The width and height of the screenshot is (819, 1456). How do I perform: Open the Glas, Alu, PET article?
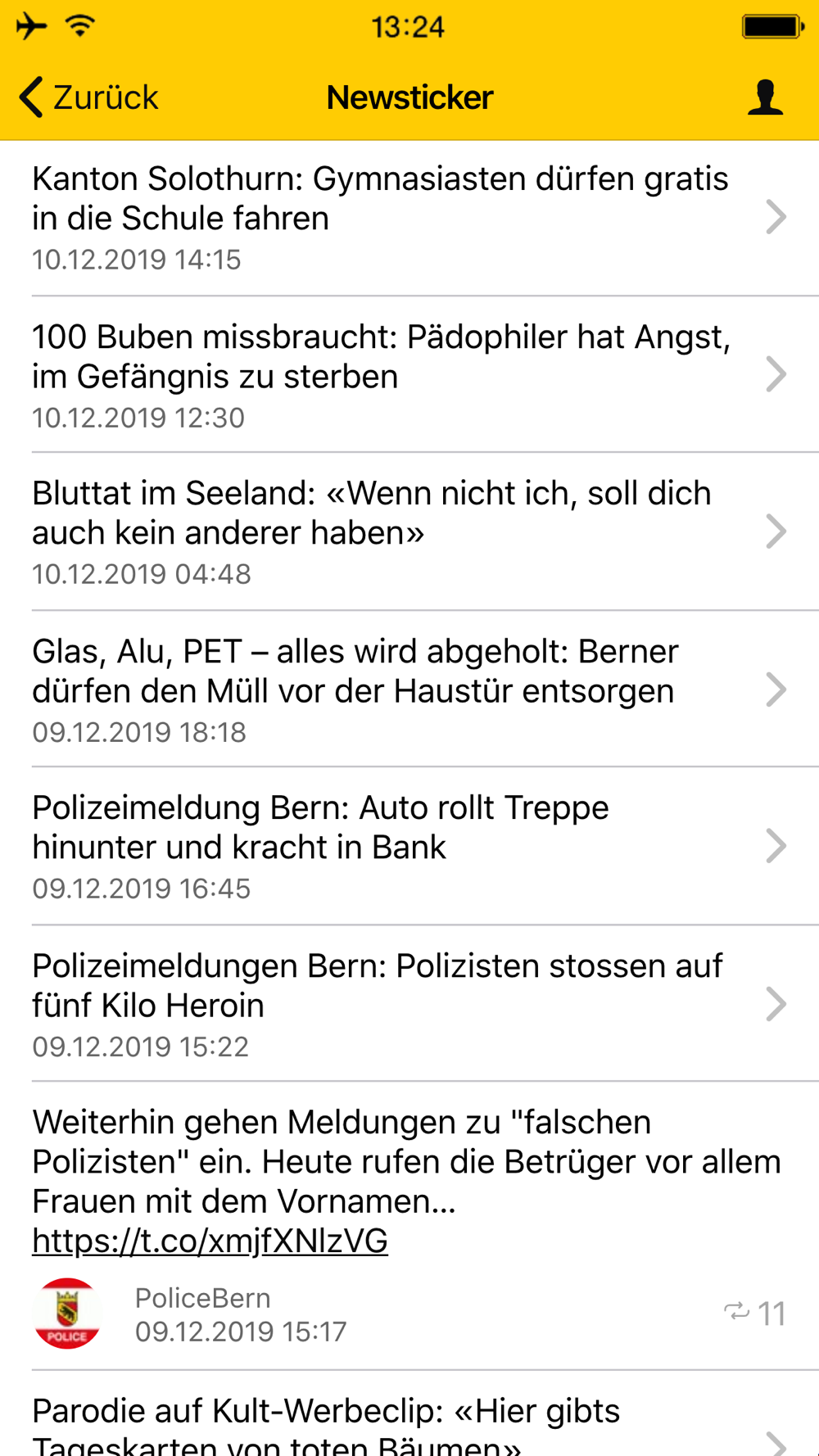(x=409, y=690)
